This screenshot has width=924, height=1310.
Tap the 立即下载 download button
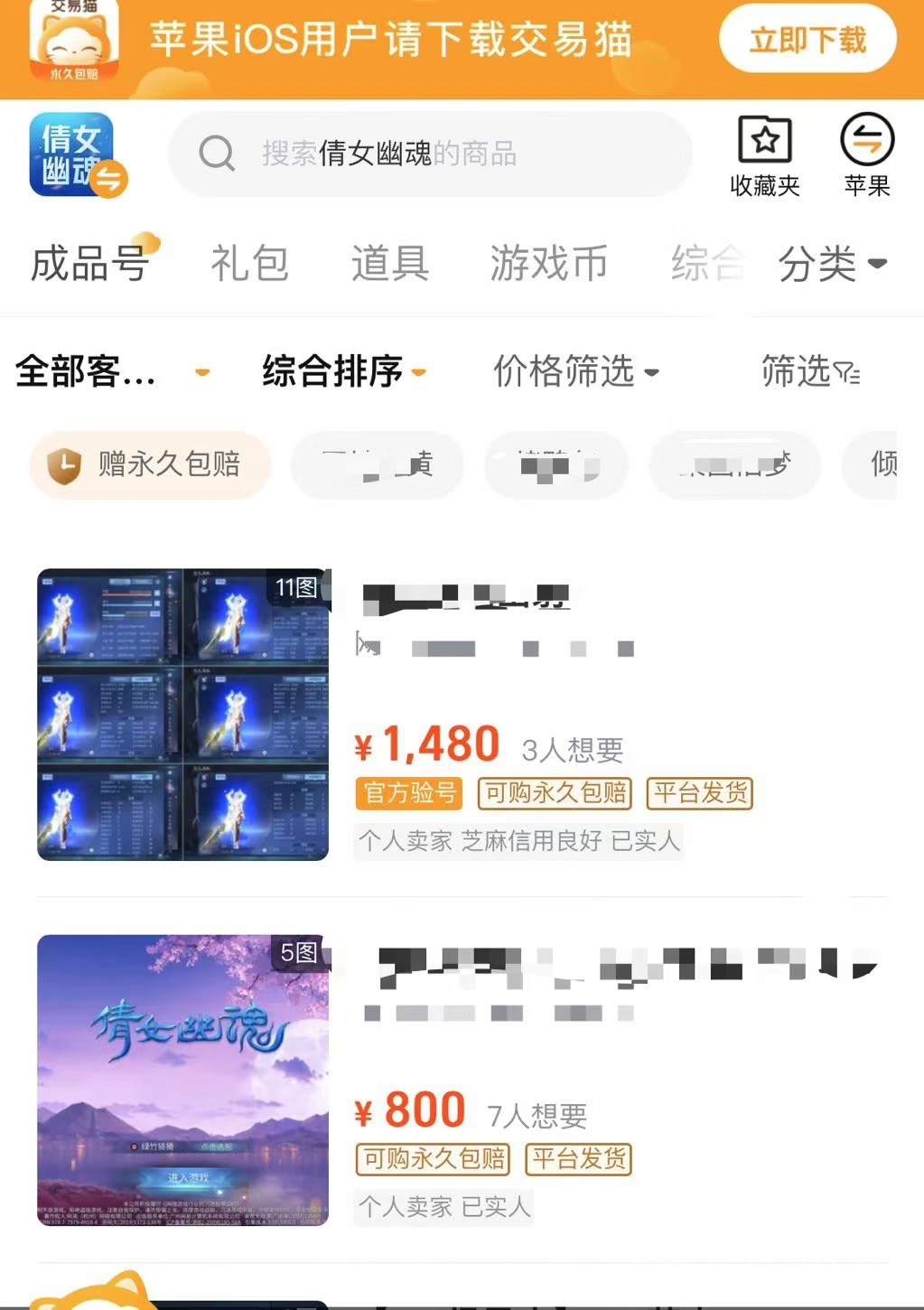807,40
